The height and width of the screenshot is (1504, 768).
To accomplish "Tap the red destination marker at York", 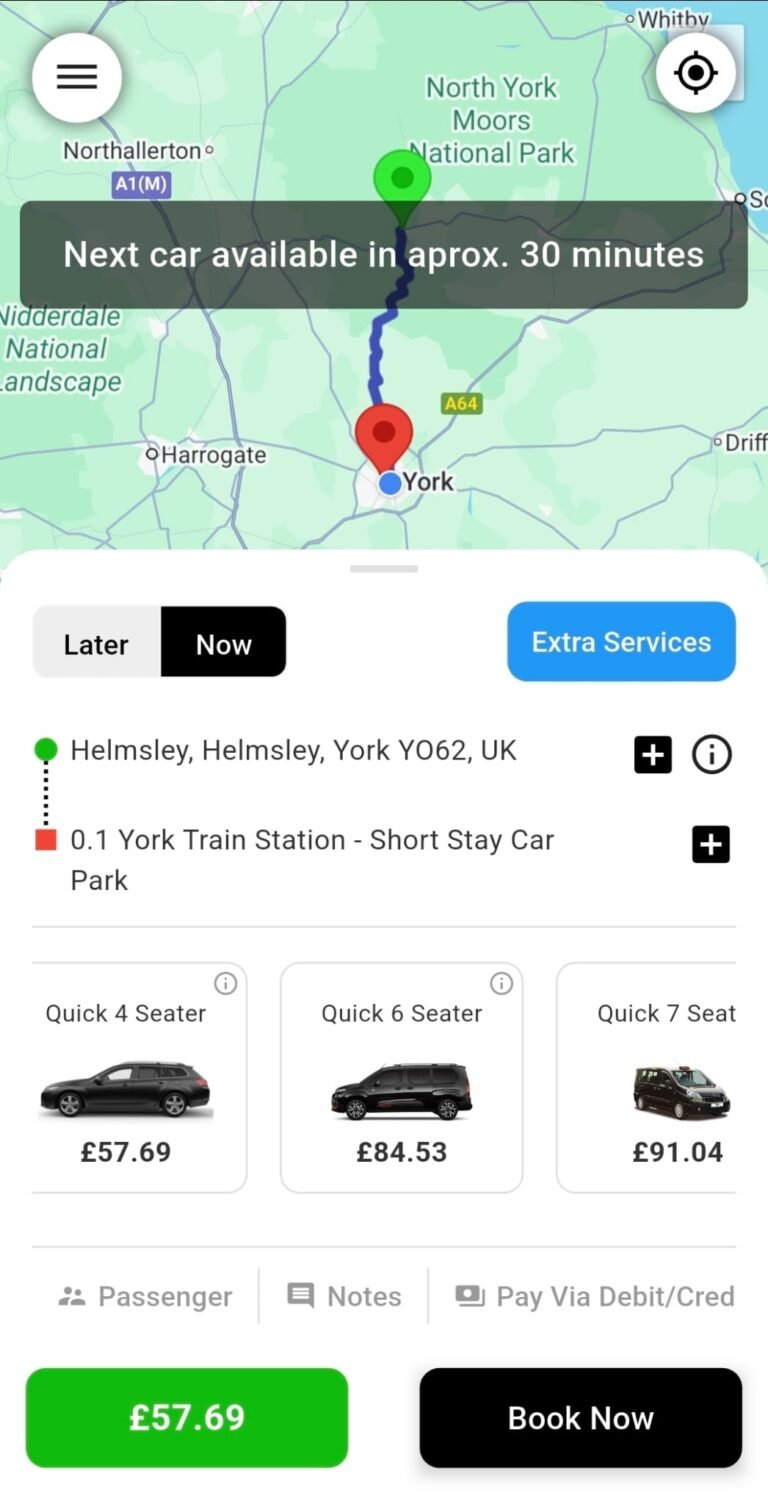I will 385,437.
